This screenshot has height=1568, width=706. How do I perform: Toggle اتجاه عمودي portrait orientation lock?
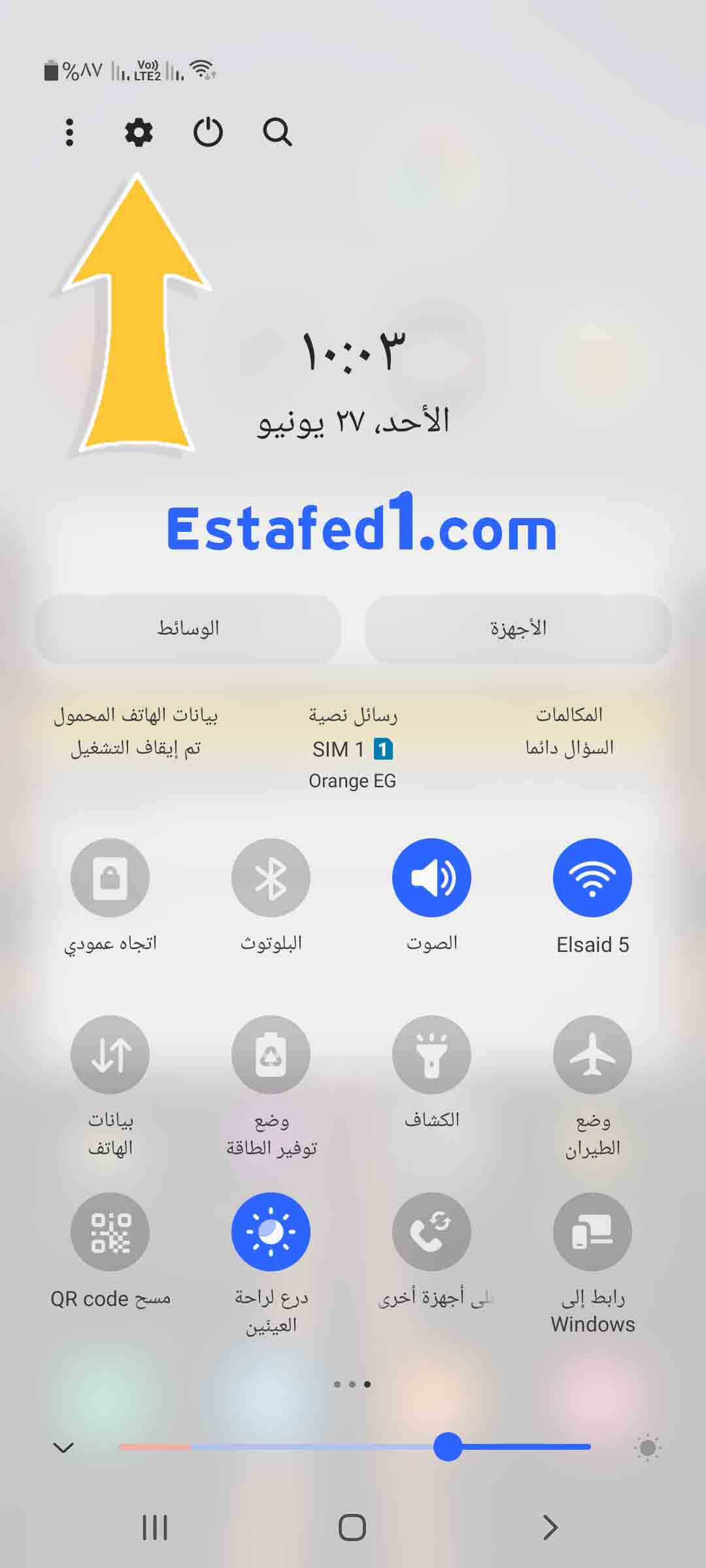(x=110, y=877)
